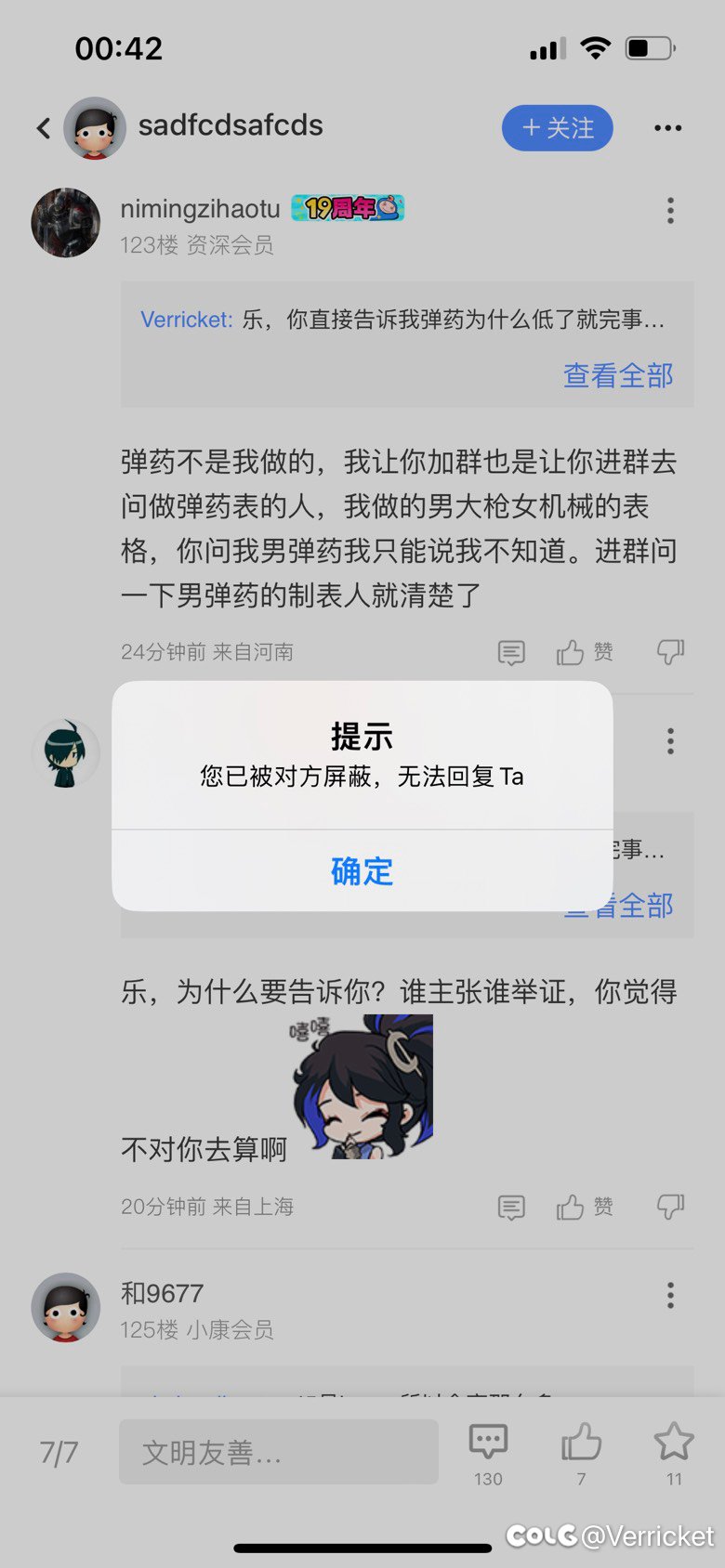Open more options for nimingzihaotu's post
This screenshot has width=725, height=1568.
coord(670,211)
